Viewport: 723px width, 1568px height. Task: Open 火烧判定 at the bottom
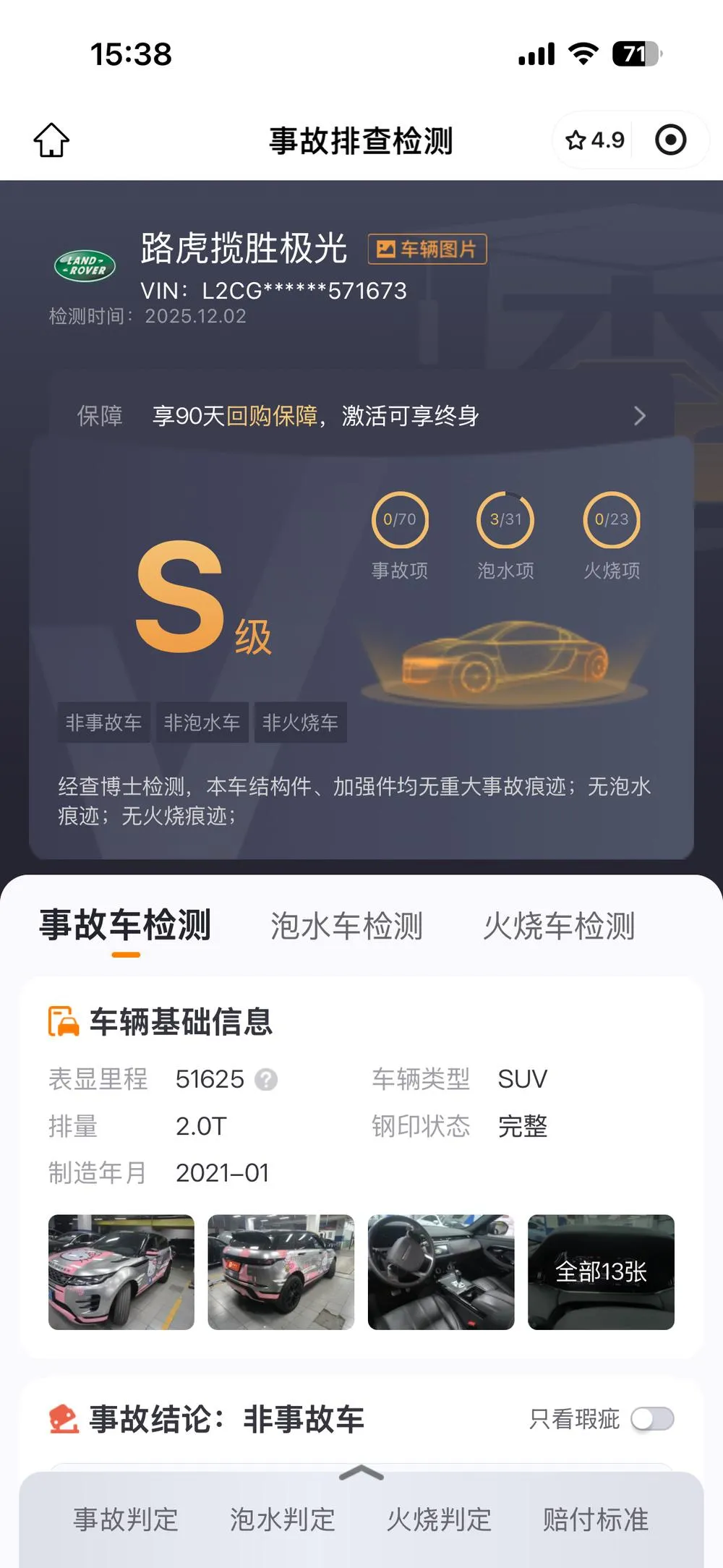tap(439, 1520)
